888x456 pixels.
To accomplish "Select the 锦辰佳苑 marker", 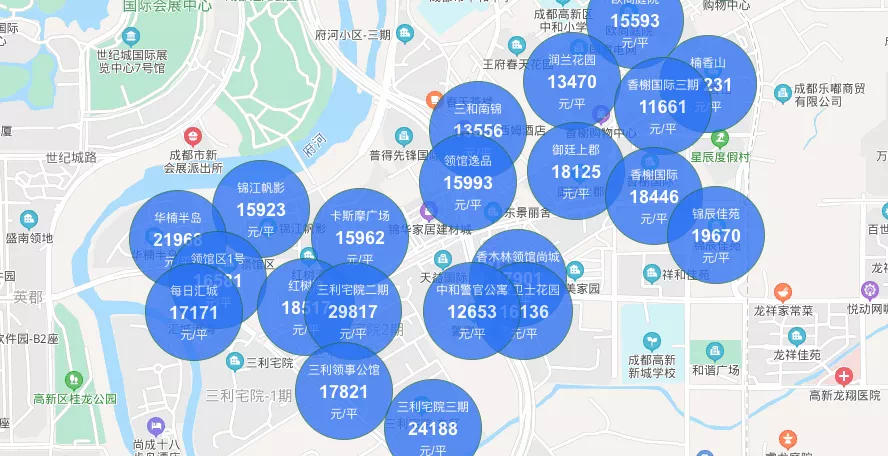I will [716, 232].
